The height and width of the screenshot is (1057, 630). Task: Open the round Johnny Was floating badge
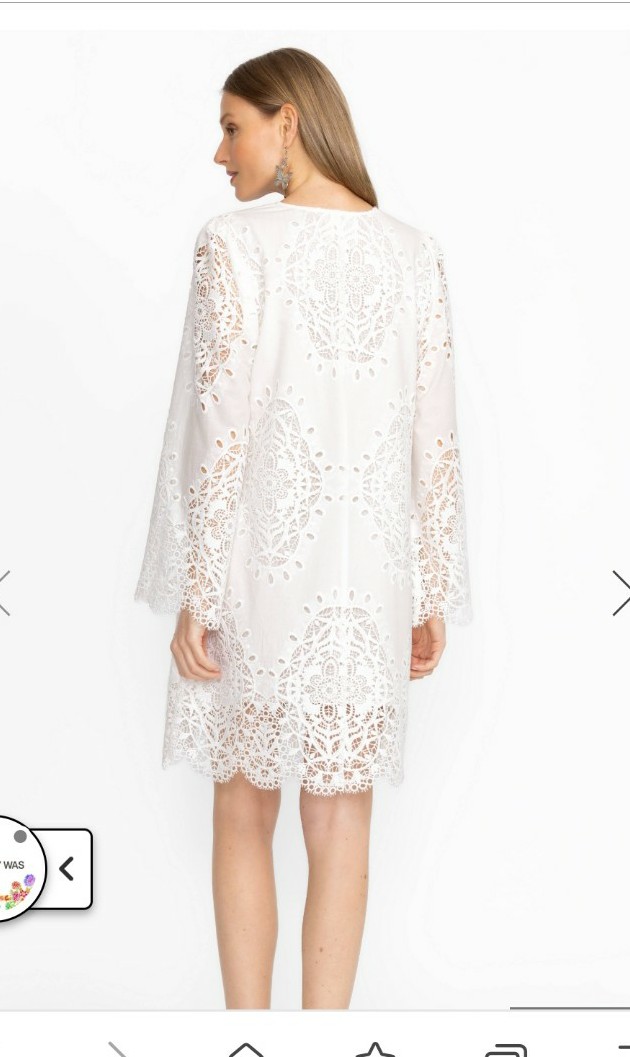pos(18,869)
